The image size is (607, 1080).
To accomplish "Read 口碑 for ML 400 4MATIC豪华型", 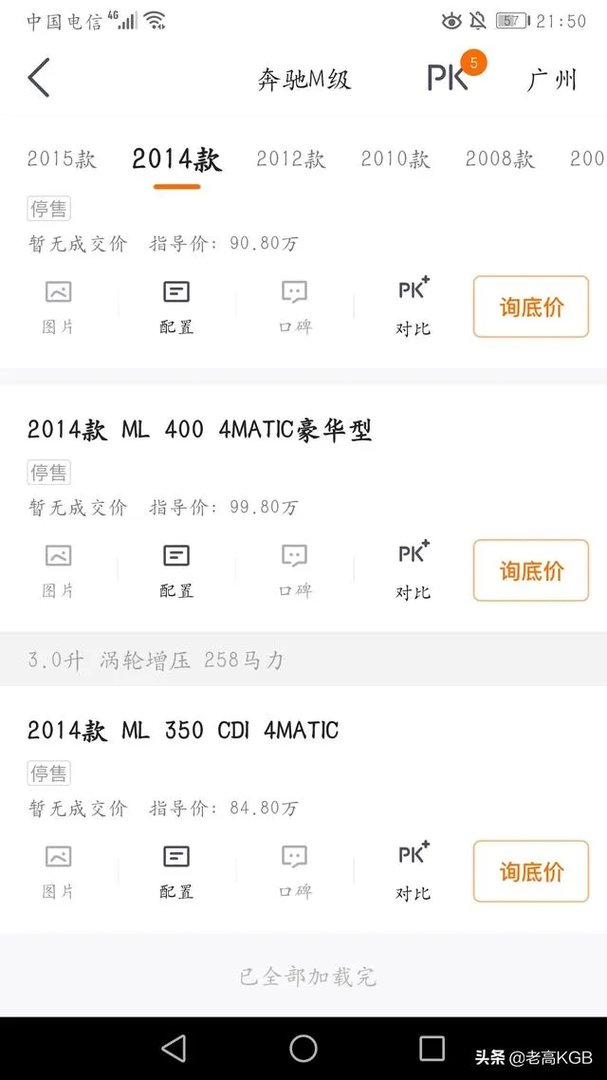I will [x=294, y=570].
